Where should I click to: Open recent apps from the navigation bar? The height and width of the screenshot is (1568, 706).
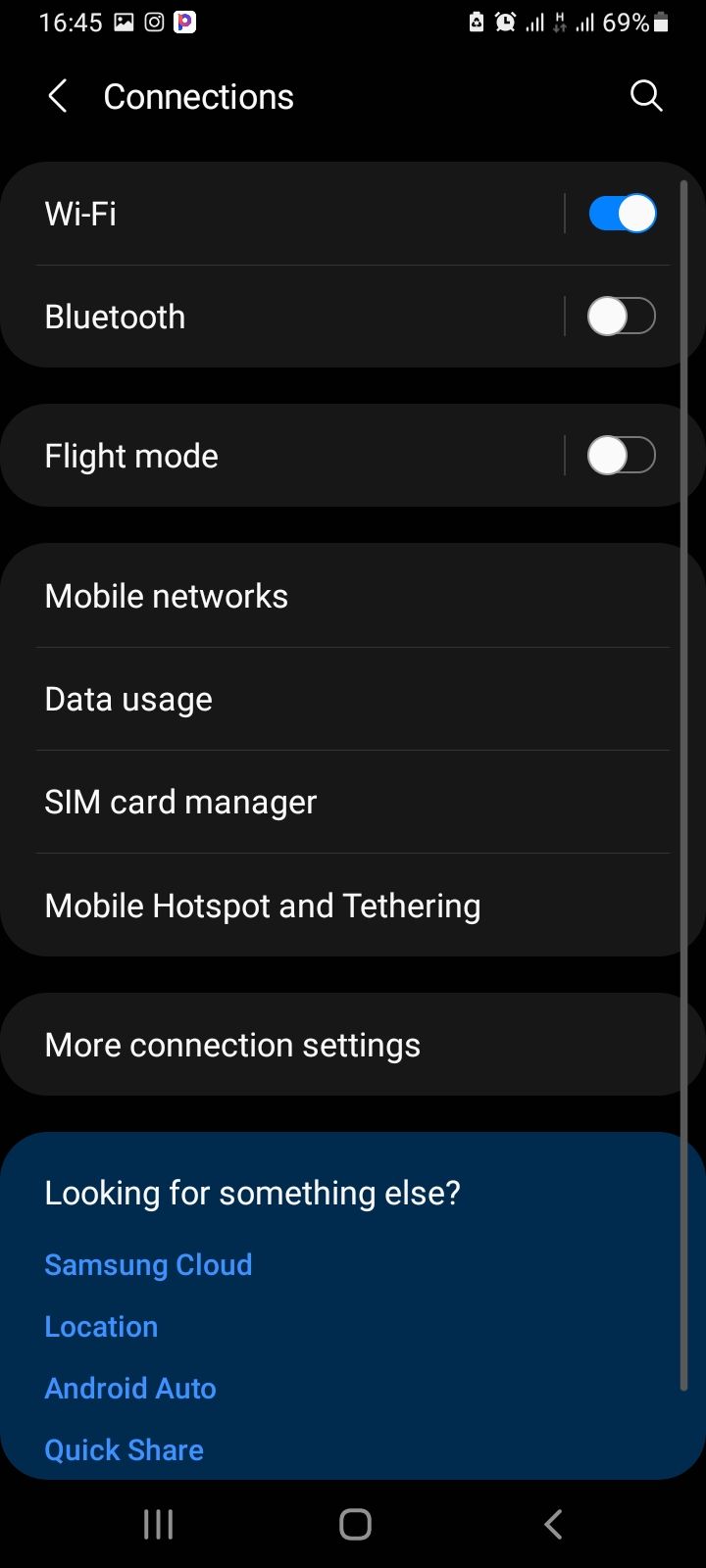pyautogui.click(x=157, y=1524)
